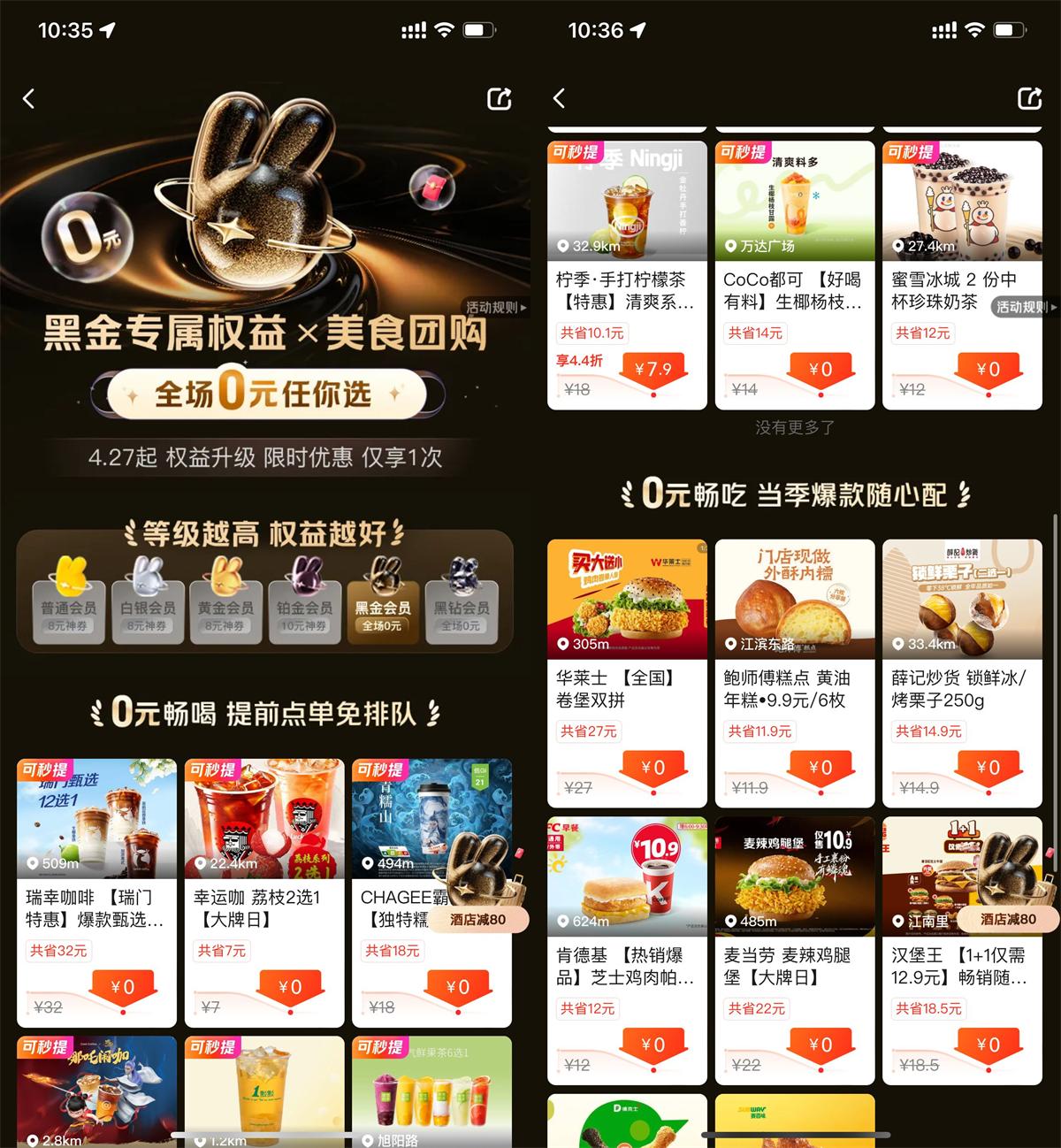Tap ¥0 button on 汉堡王 1+1 deal
1061x1148 pixels.
988,1045
